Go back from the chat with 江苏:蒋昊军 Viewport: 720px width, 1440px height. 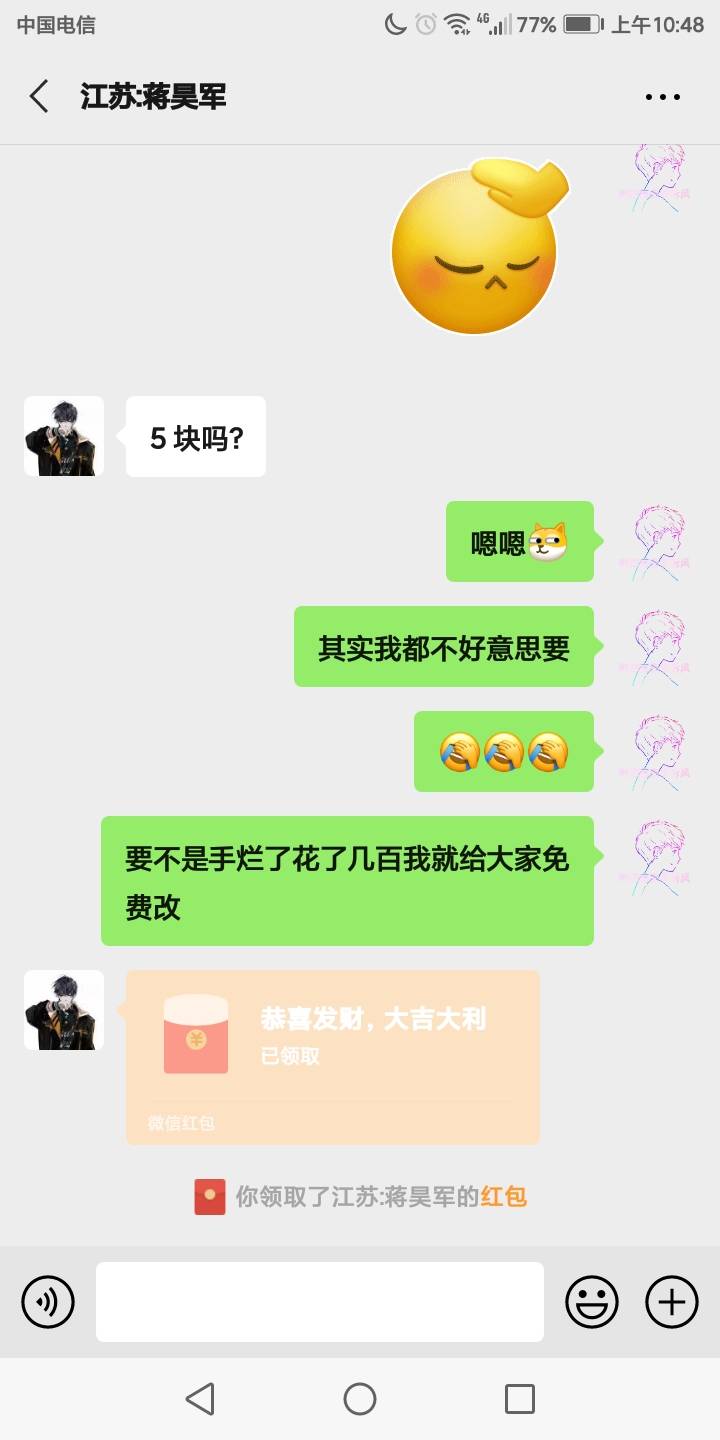(39, 97)
